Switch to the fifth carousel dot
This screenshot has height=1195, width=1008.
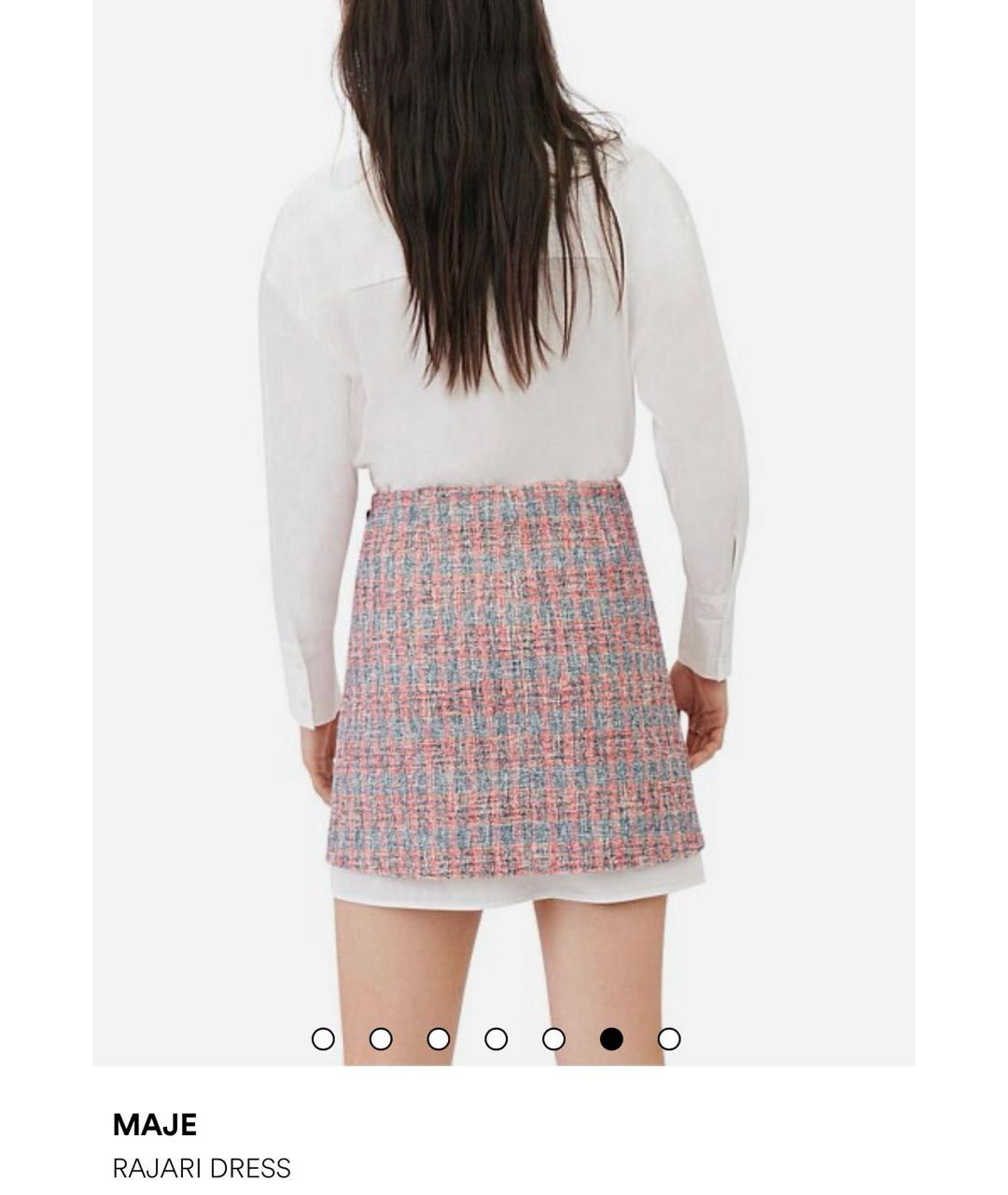click(x=553, y=1039)
